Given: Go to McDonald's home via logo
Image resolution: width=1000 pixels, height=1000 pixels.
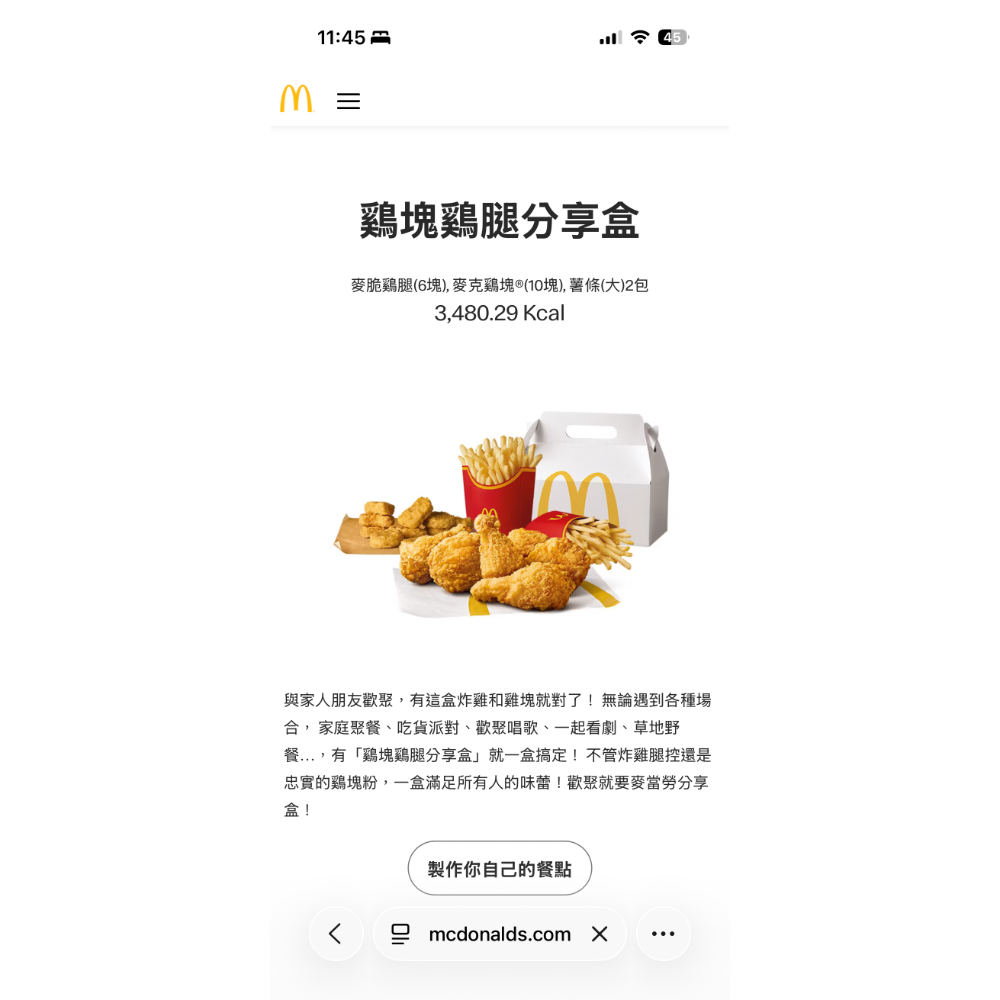Looking at the screenshot, I should tap(296, 99).
